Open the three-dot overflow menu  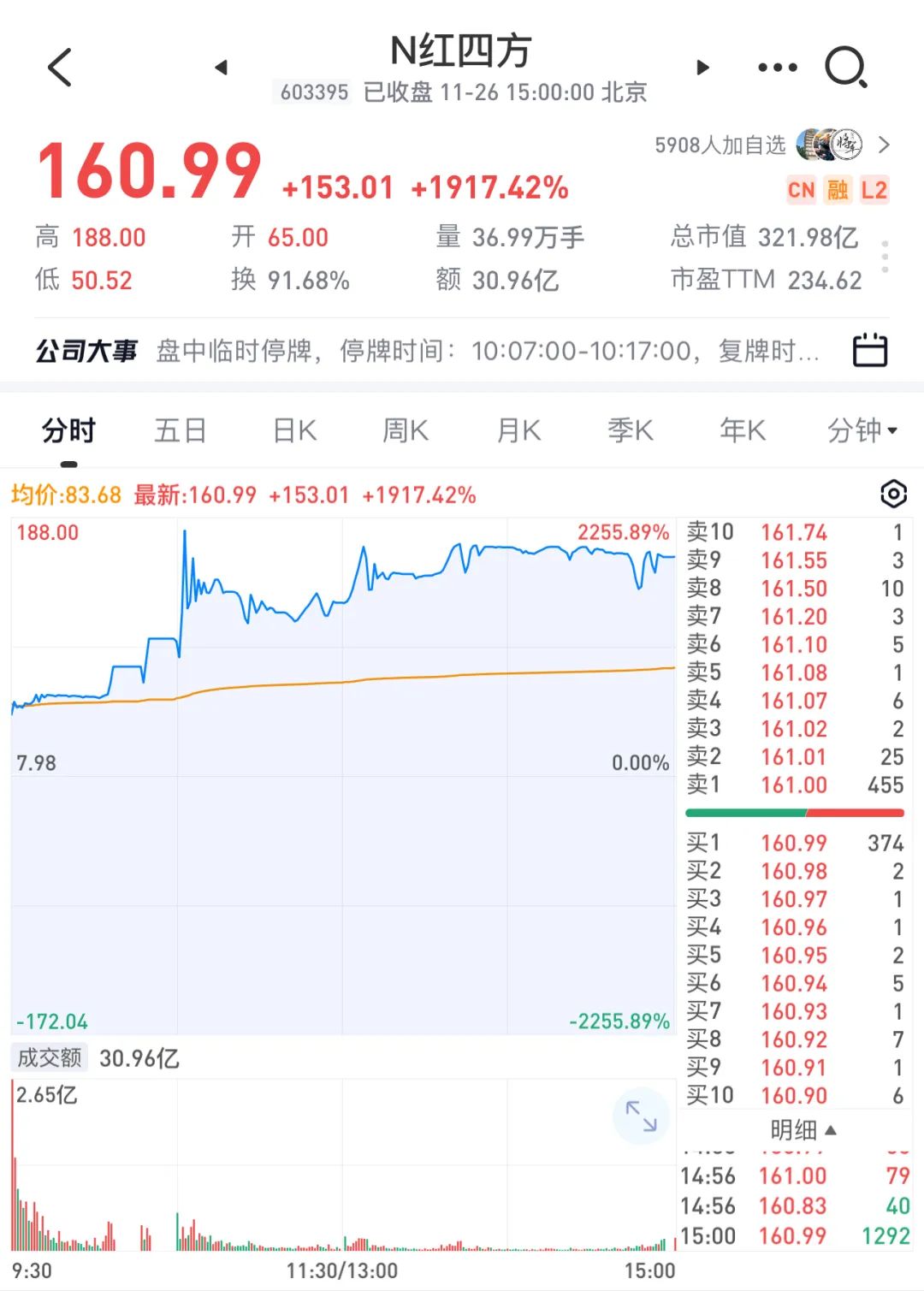[777, 67]
